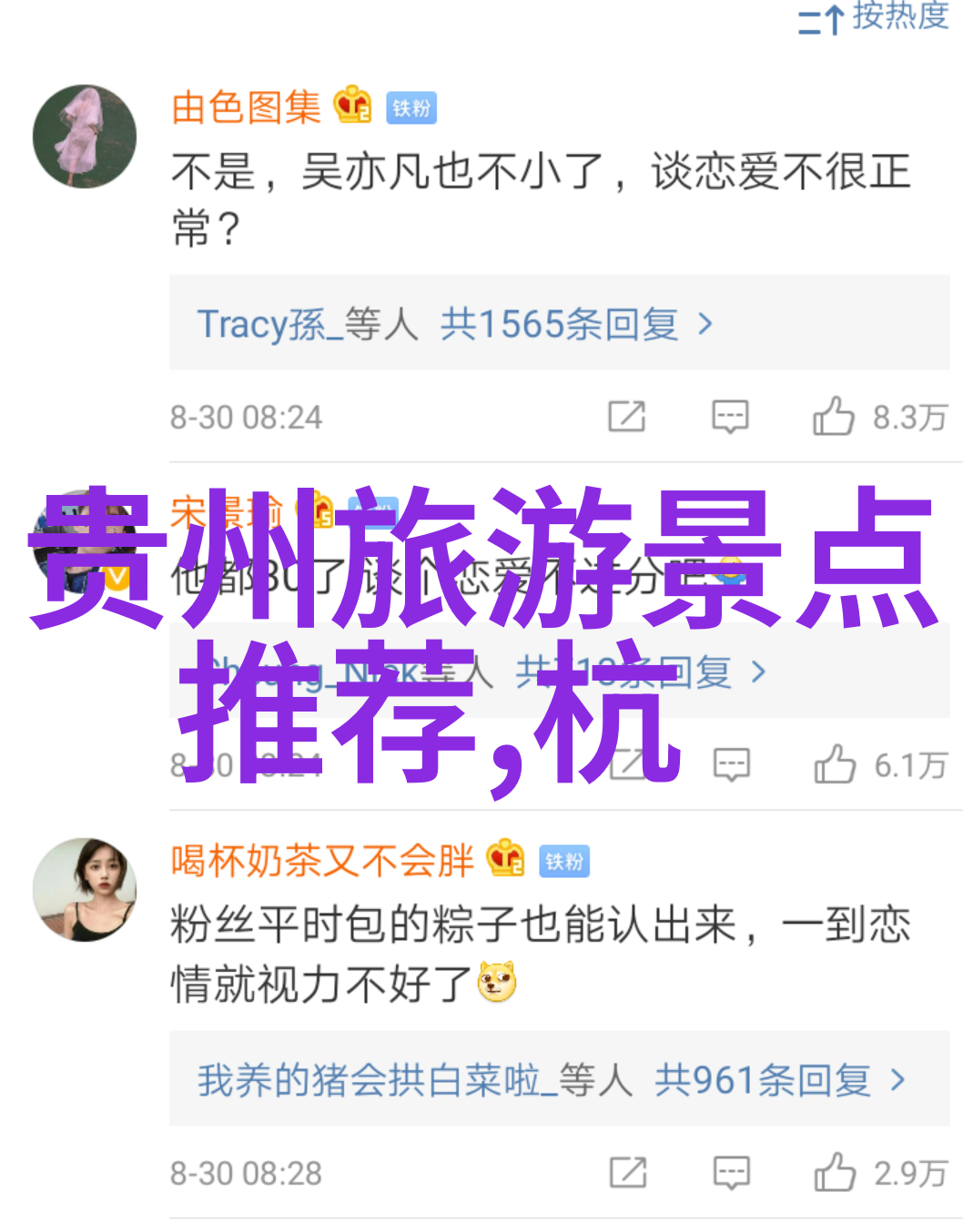
Task: Like the comment with 6.1万 likes
Action: [x=835, y=765]
